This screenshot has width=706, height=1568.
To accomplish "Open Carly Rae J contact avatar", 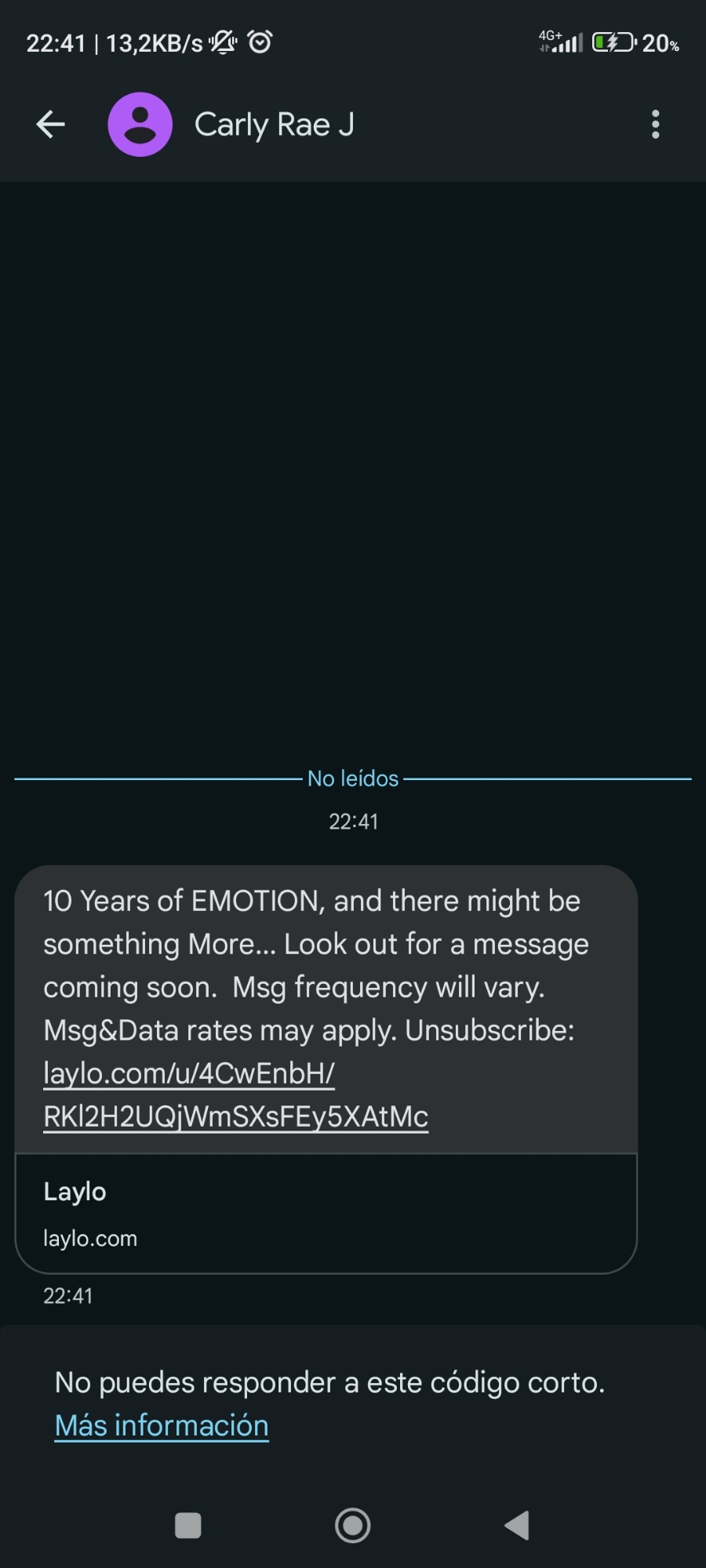I will point(140,124).
